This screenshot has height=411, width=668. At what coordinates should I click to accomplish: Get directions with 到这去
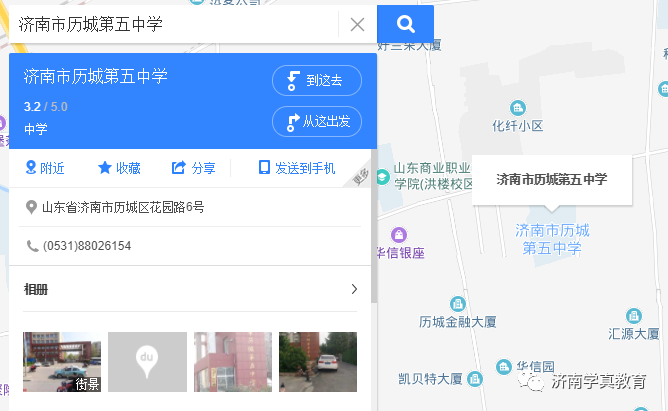click(317, 81)
